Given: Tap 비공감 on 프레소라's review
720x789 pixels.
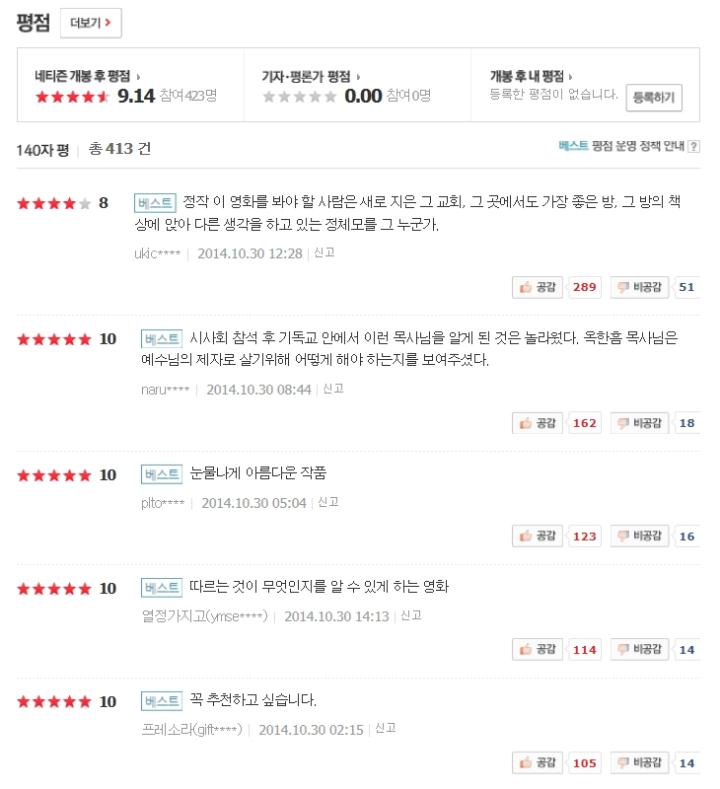Looking at the screenshot, I should click(639, 762).
